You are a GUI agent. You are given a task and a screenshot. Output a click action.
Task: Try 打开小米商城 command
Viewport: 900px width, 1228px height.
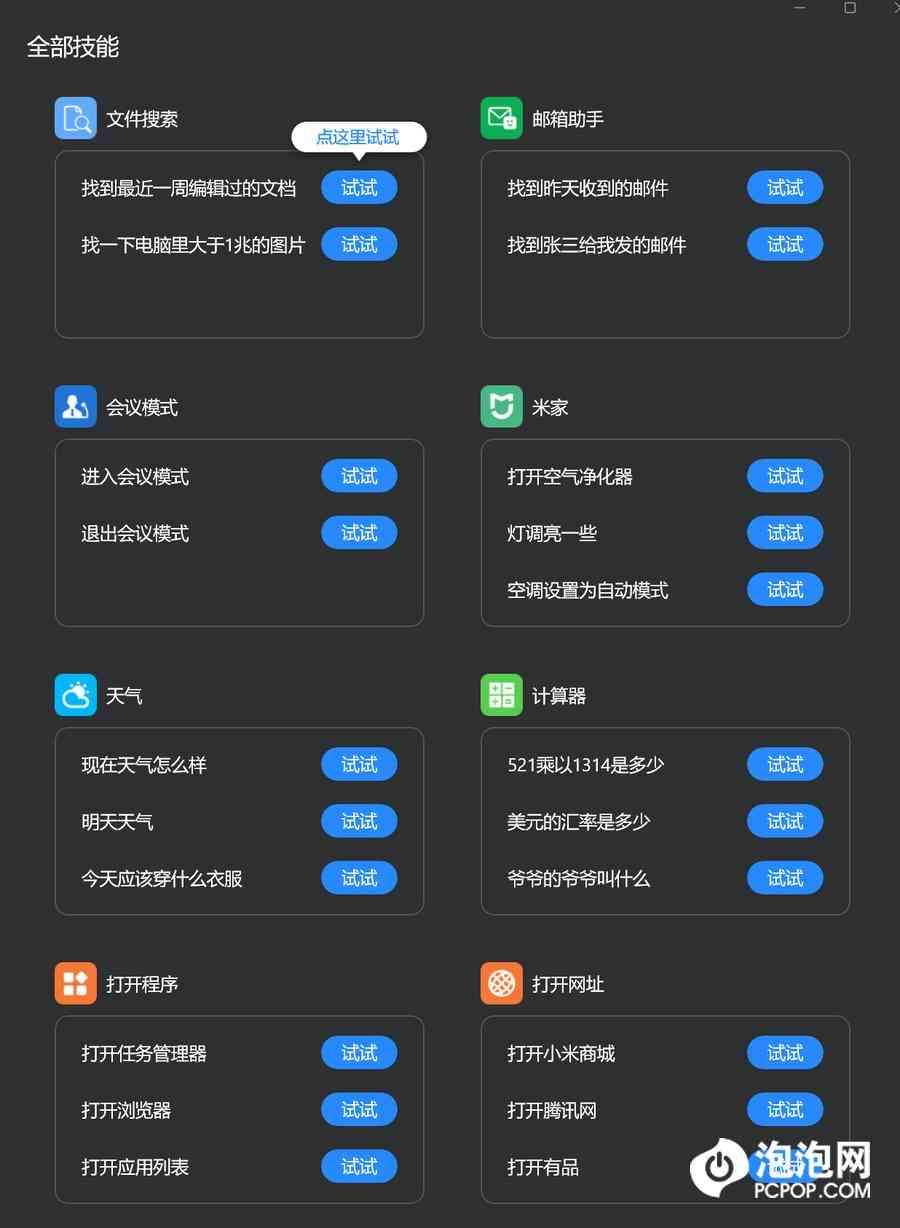(785, 1052)
